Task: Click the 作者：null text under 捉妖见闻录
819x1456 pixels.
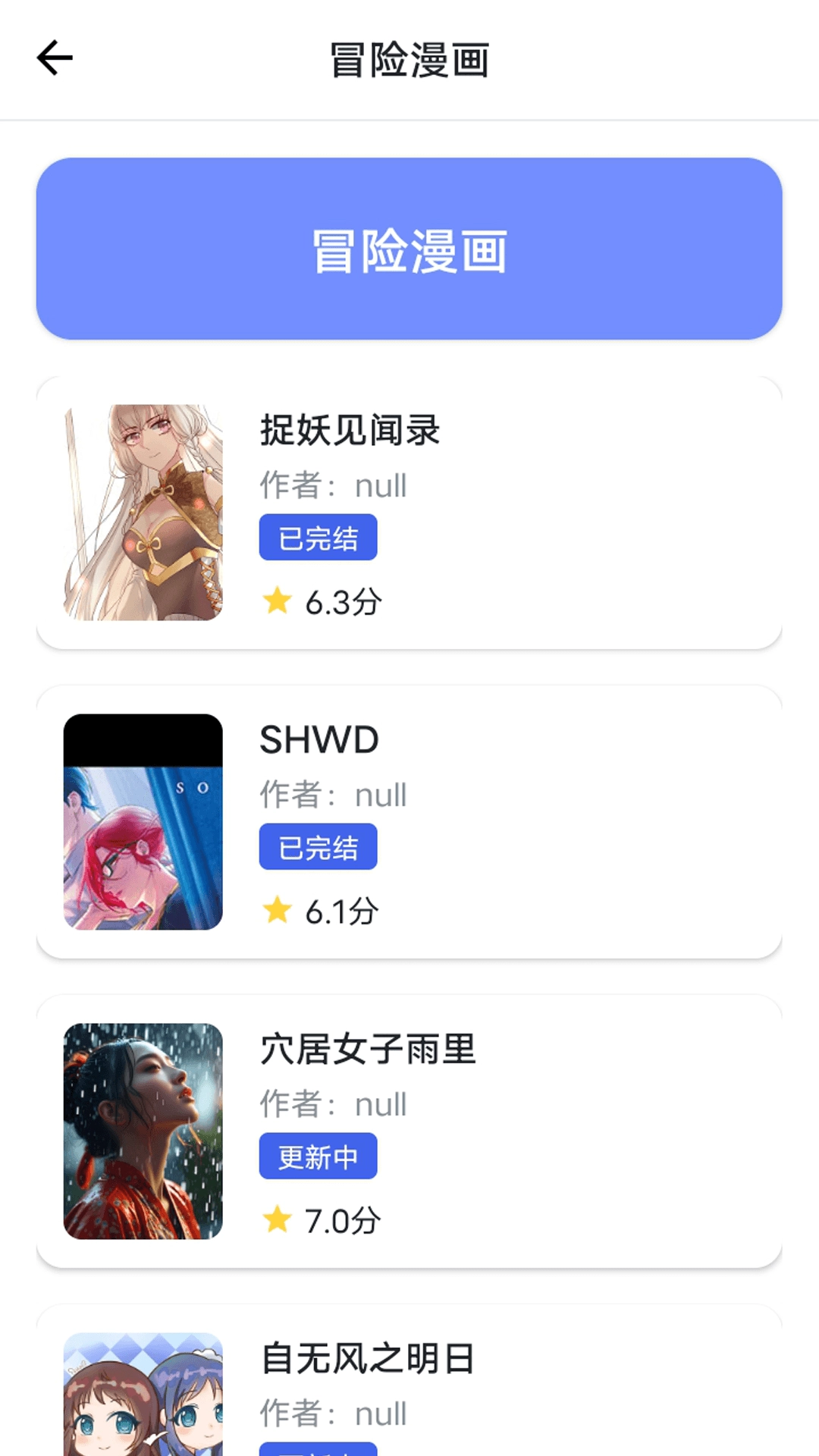Action: [x=332, y=486]
